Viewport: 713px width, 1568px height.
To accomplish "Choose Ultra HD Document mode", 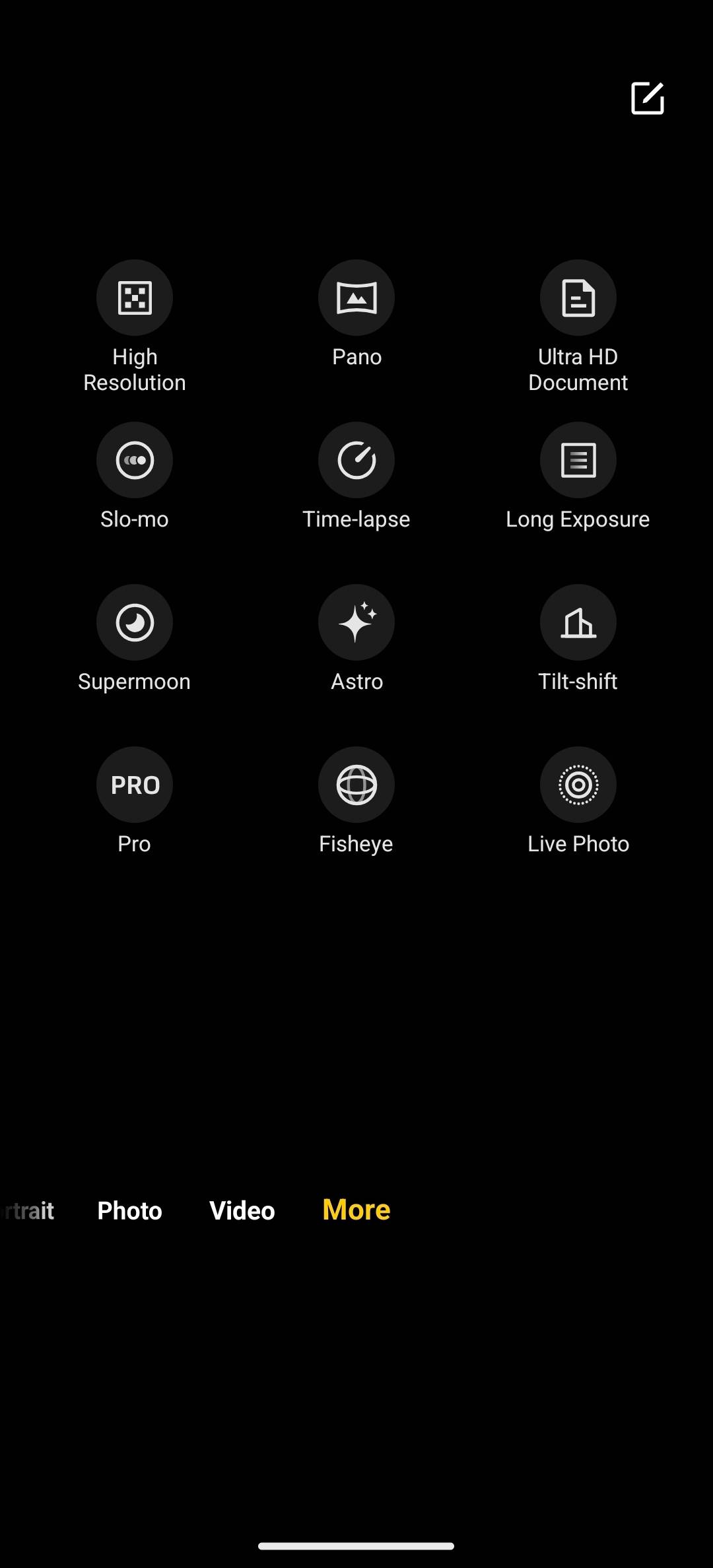I will click(x=578, y=298).
